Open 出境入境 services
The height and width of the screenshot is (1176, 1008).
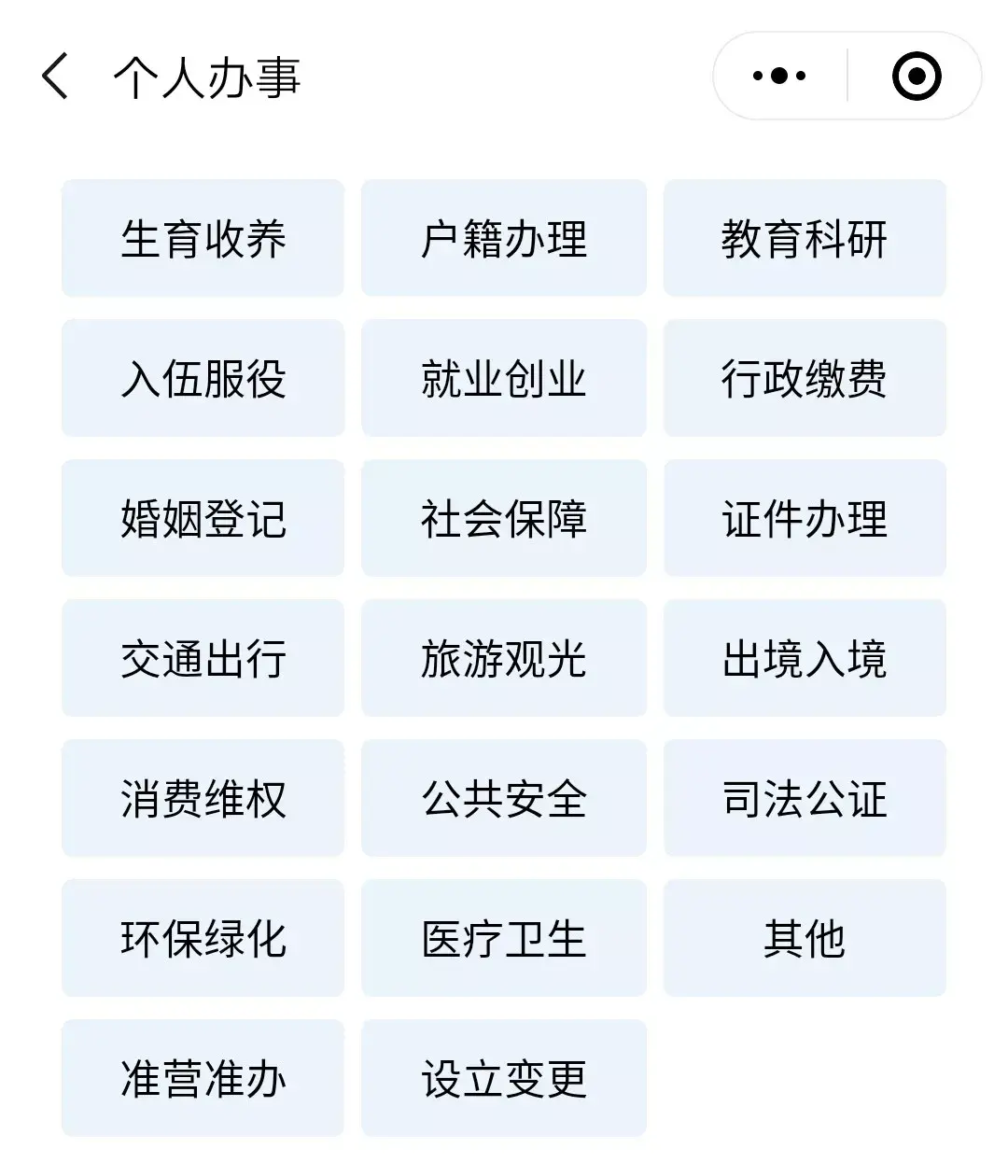tap(805, 659)
